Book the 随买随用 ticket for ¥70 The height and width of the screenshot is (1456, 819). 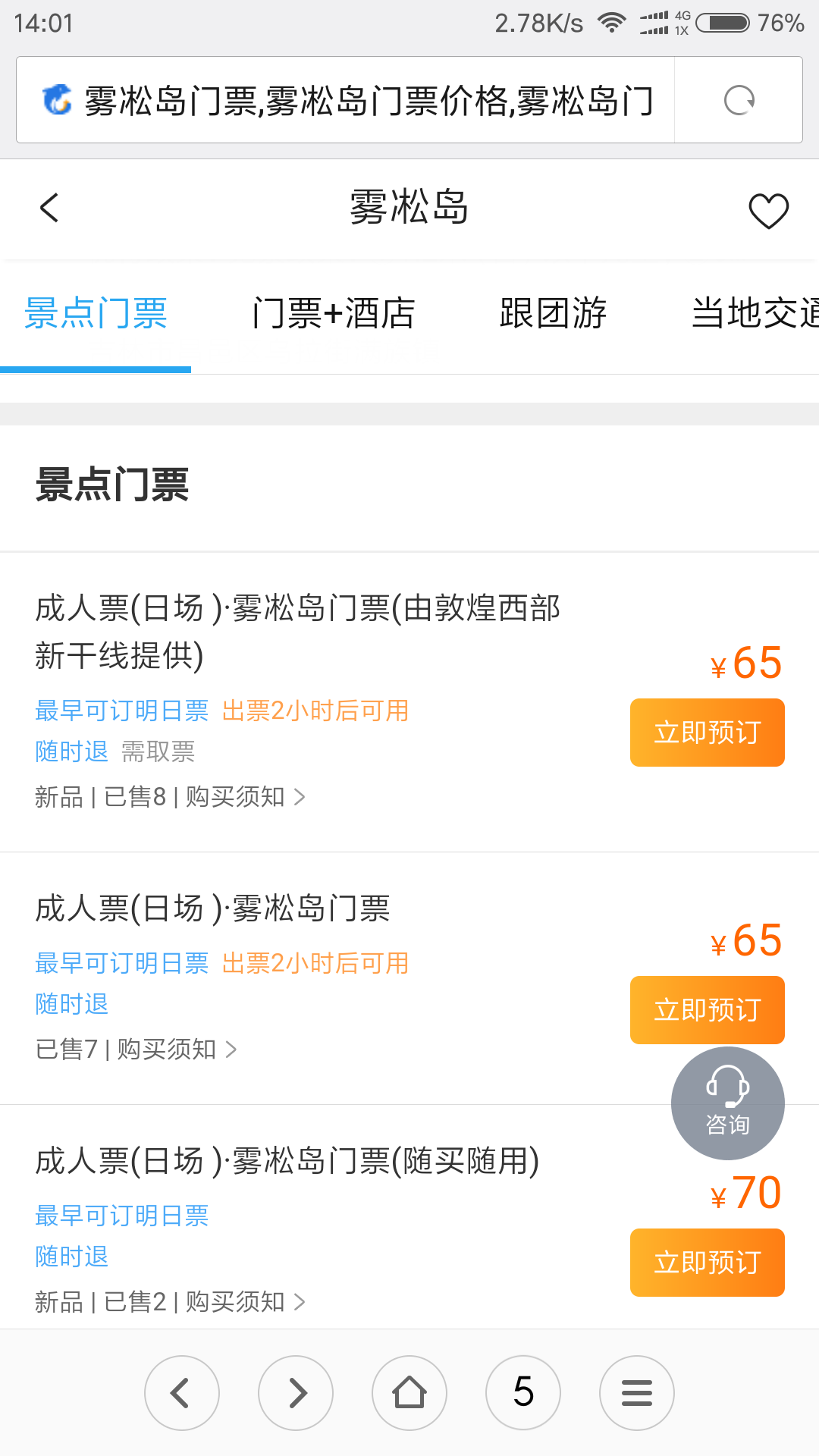[x=707, y=1263]
